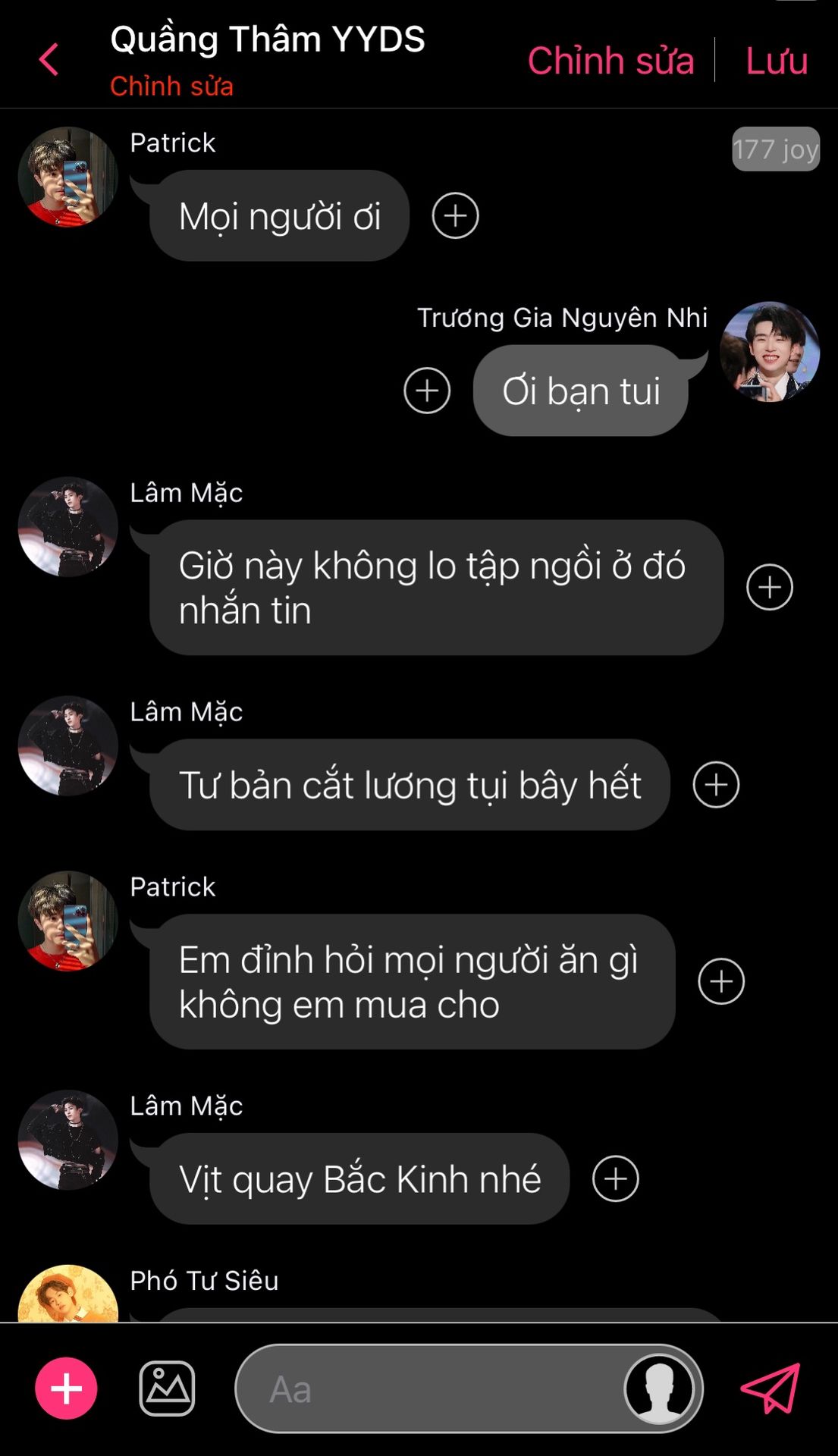
Task: Tap the plus beside "Mọi người ơi"
Action: point(455,216)
